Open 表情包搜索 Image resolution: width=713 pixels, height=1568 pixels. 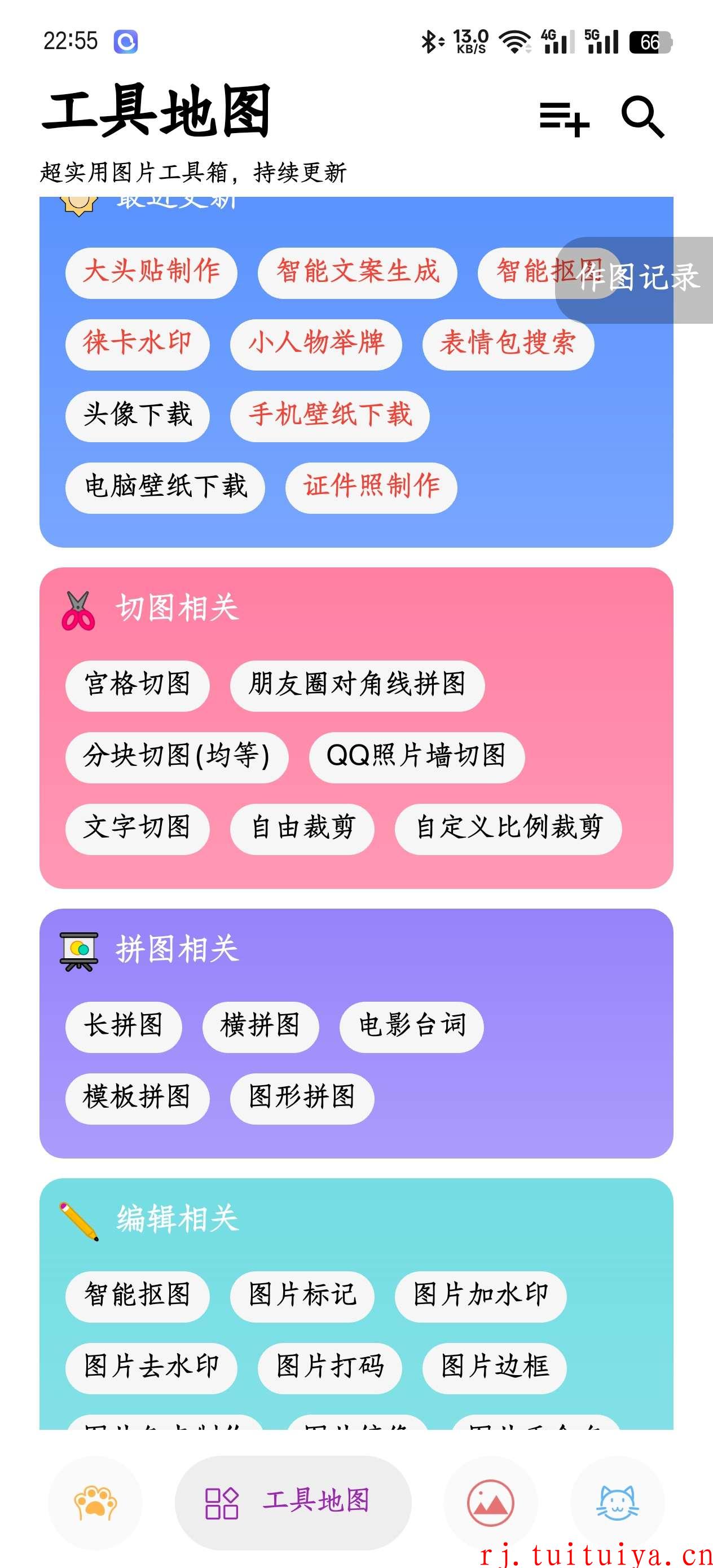(x=508, y=343)
